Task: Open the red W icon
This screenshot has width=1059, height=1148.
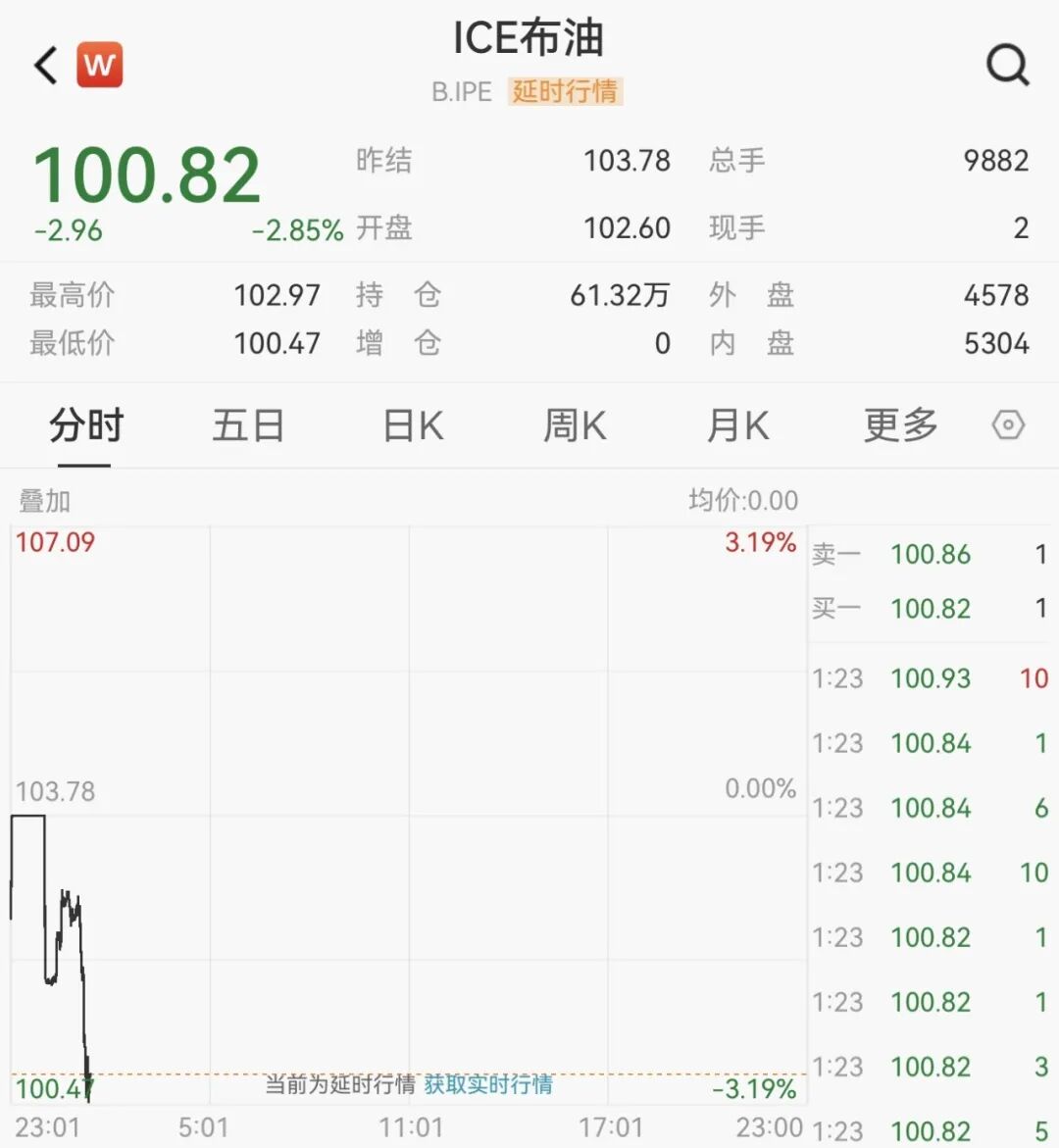Action: [99, 66]
